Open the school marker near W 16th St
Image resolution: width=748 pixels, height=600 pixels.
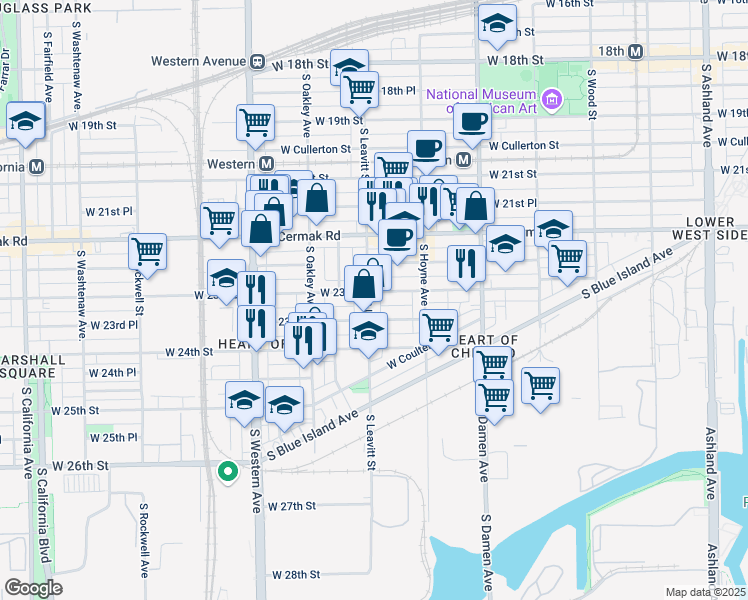pyautogui.click(x=496, y=24)
